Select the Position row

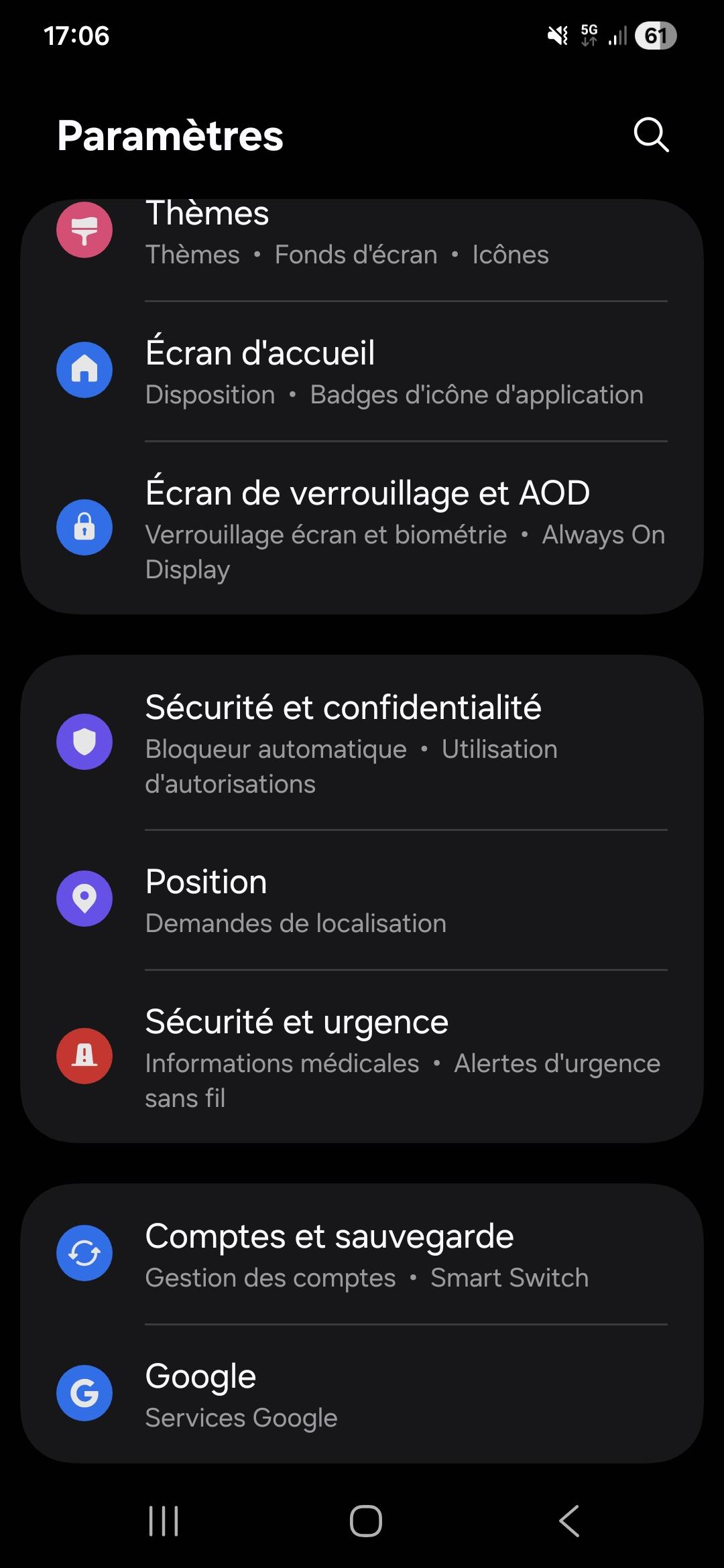tap(362, 899)
